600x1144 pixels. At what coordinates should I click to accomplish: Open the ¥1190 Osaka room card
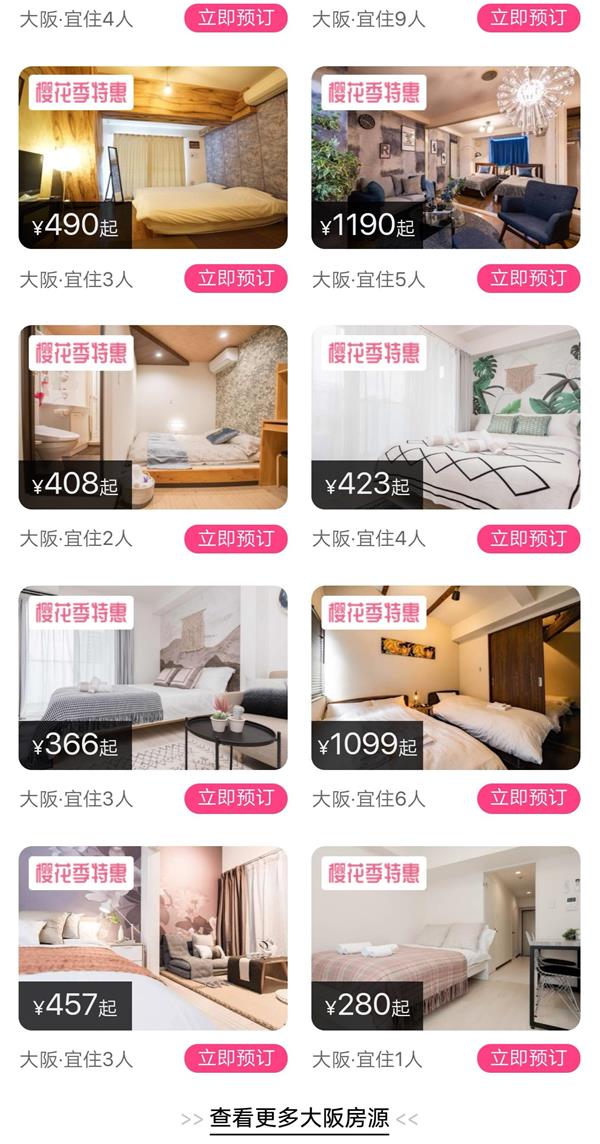coord(445,157)
